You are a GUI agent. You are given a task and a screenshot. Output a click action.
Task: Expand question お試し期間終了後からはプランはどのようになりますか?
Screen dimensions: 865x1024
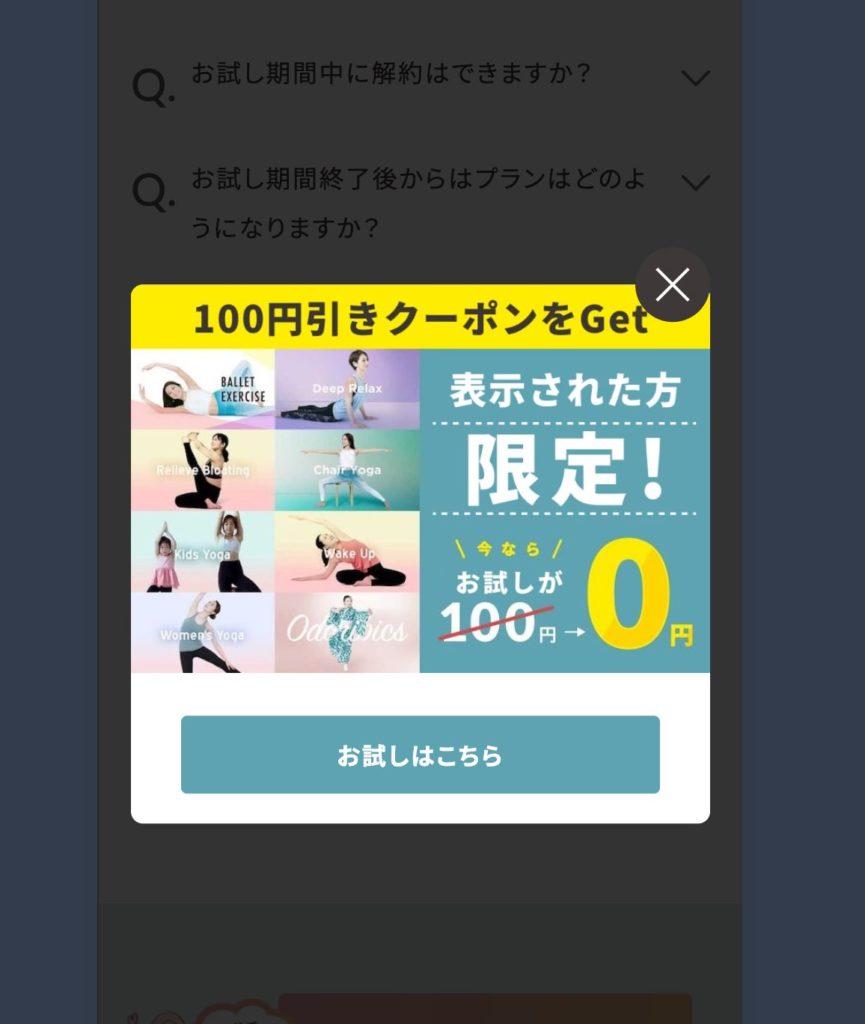[694, 182]
